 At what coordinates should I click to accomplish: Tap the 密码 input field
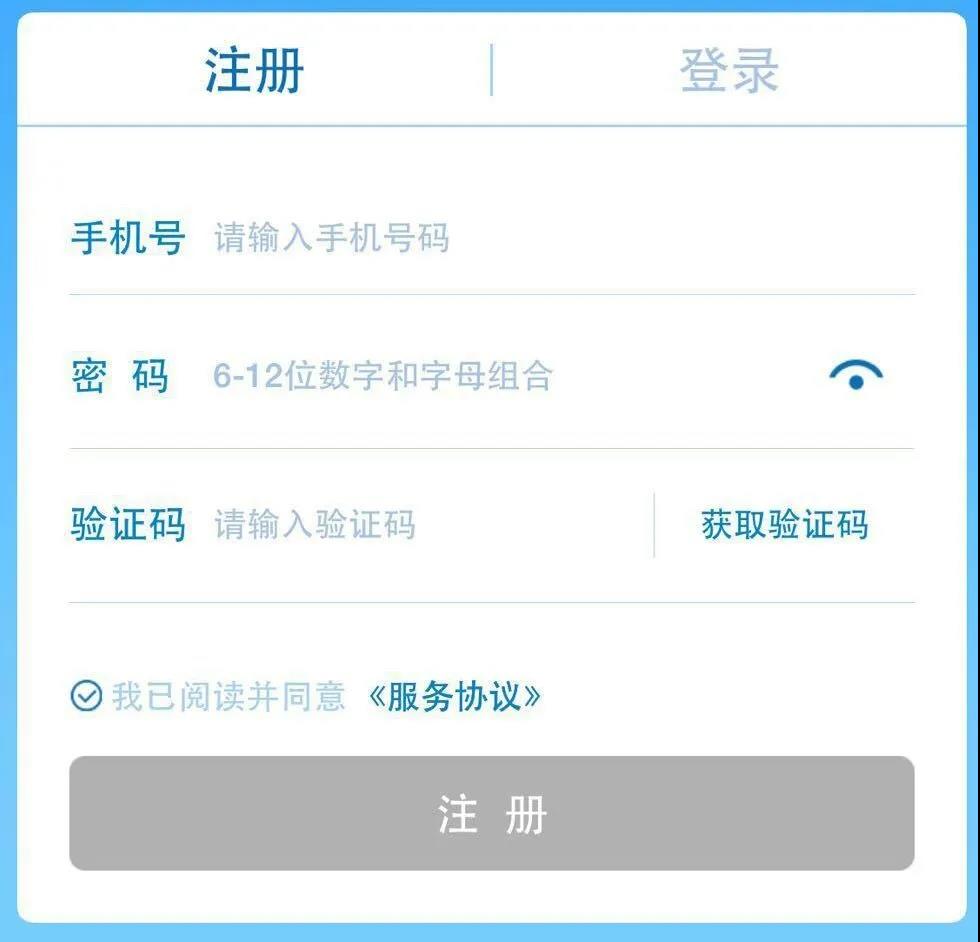click(500, 377)
